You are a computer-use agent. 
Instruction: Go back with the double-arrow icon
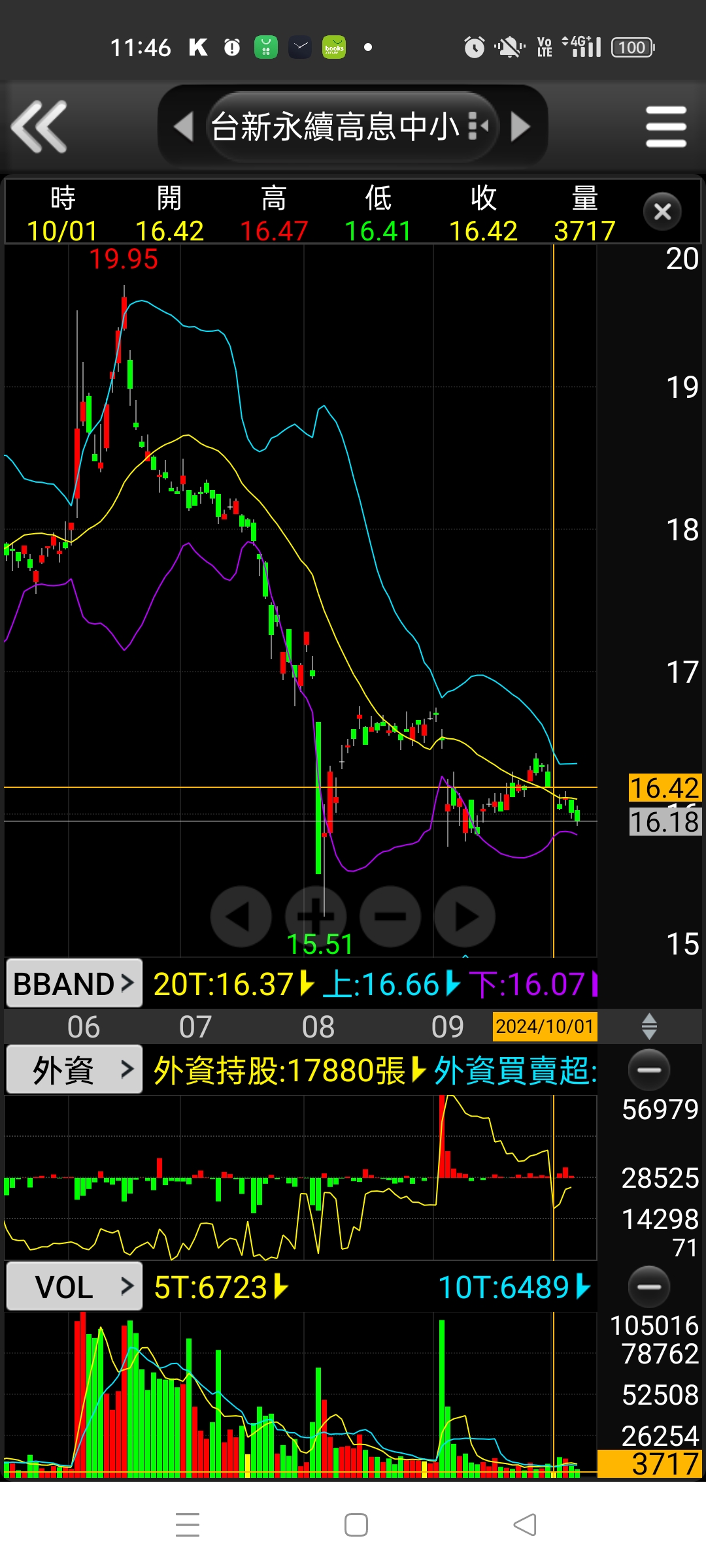tap(39, 127)
